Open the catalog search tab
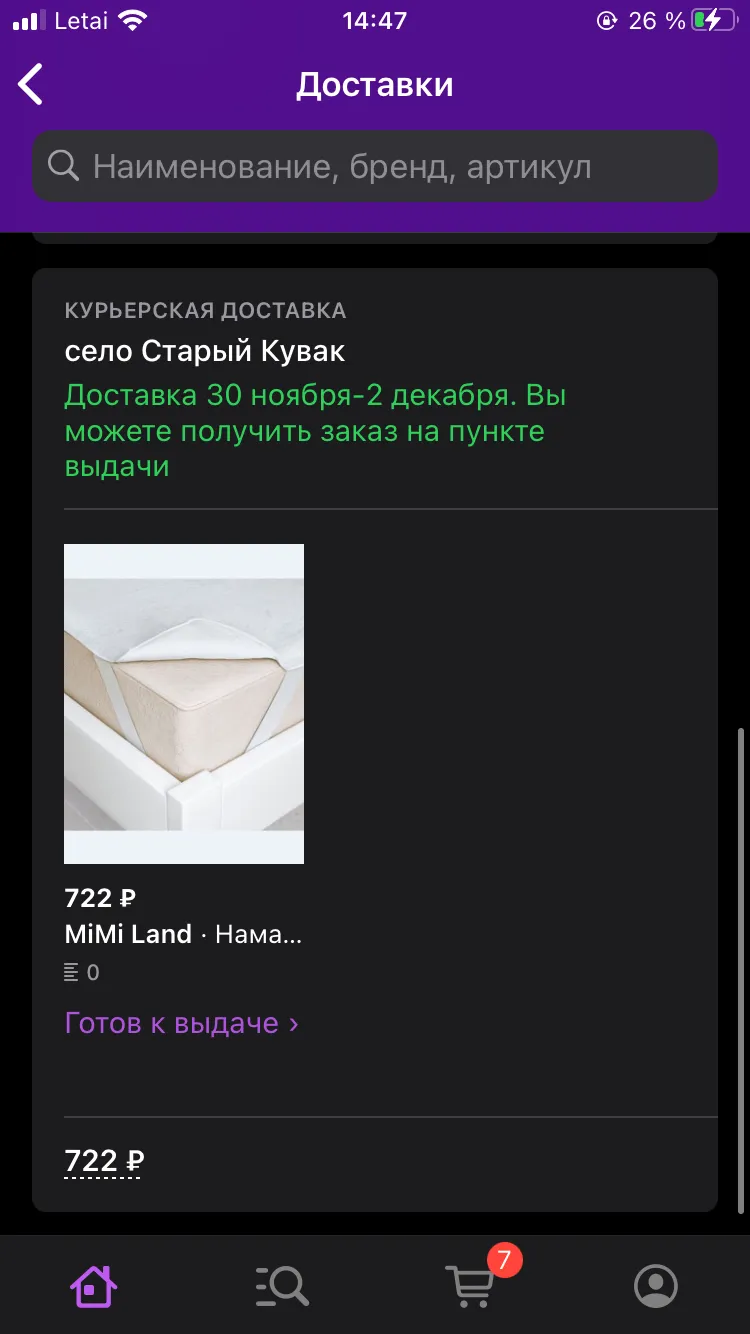This screenshot has width=750, height=1334. 282,1285
